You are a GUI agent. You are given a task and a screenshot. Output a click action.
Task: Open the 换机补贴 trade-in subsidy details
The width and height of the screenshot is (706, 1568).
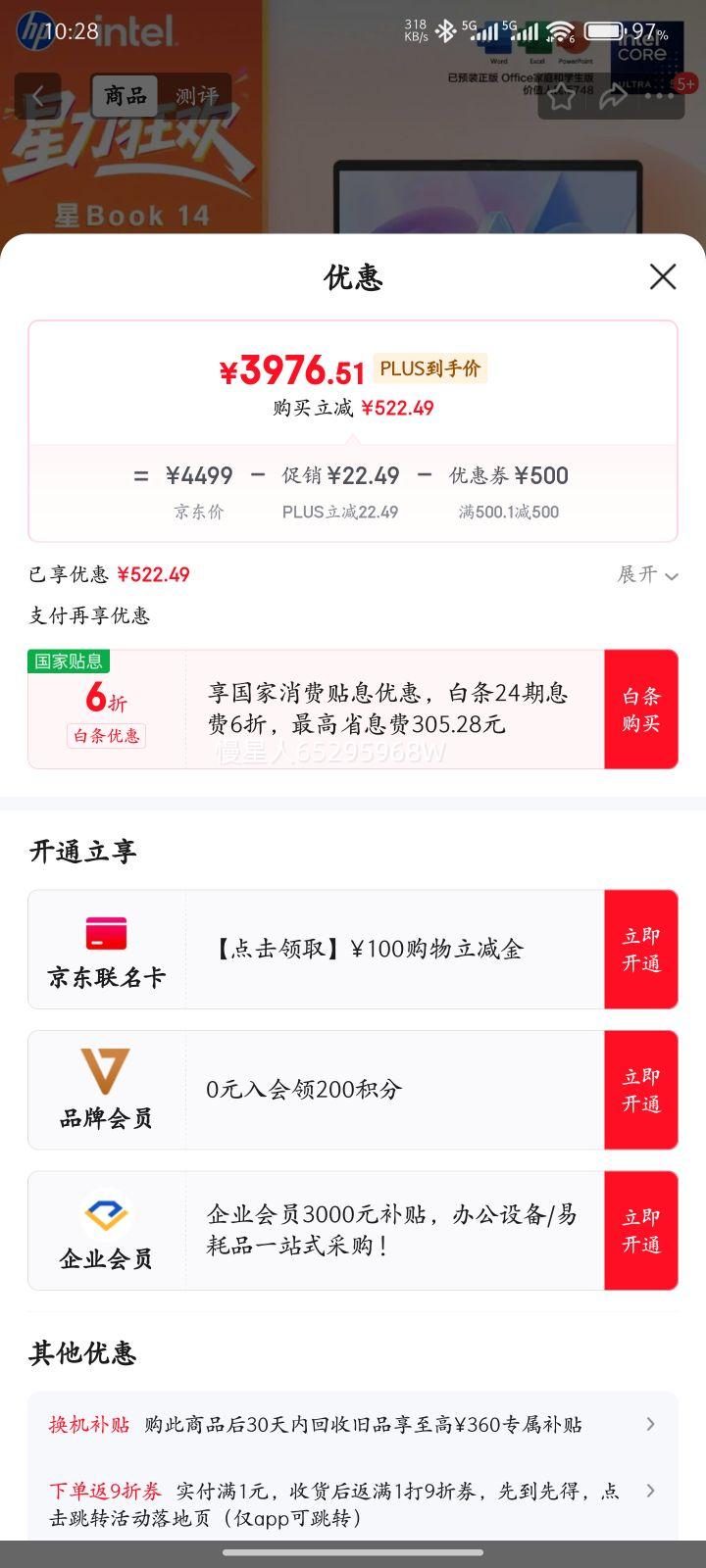pyautogui.click(x=353, y=1424)
